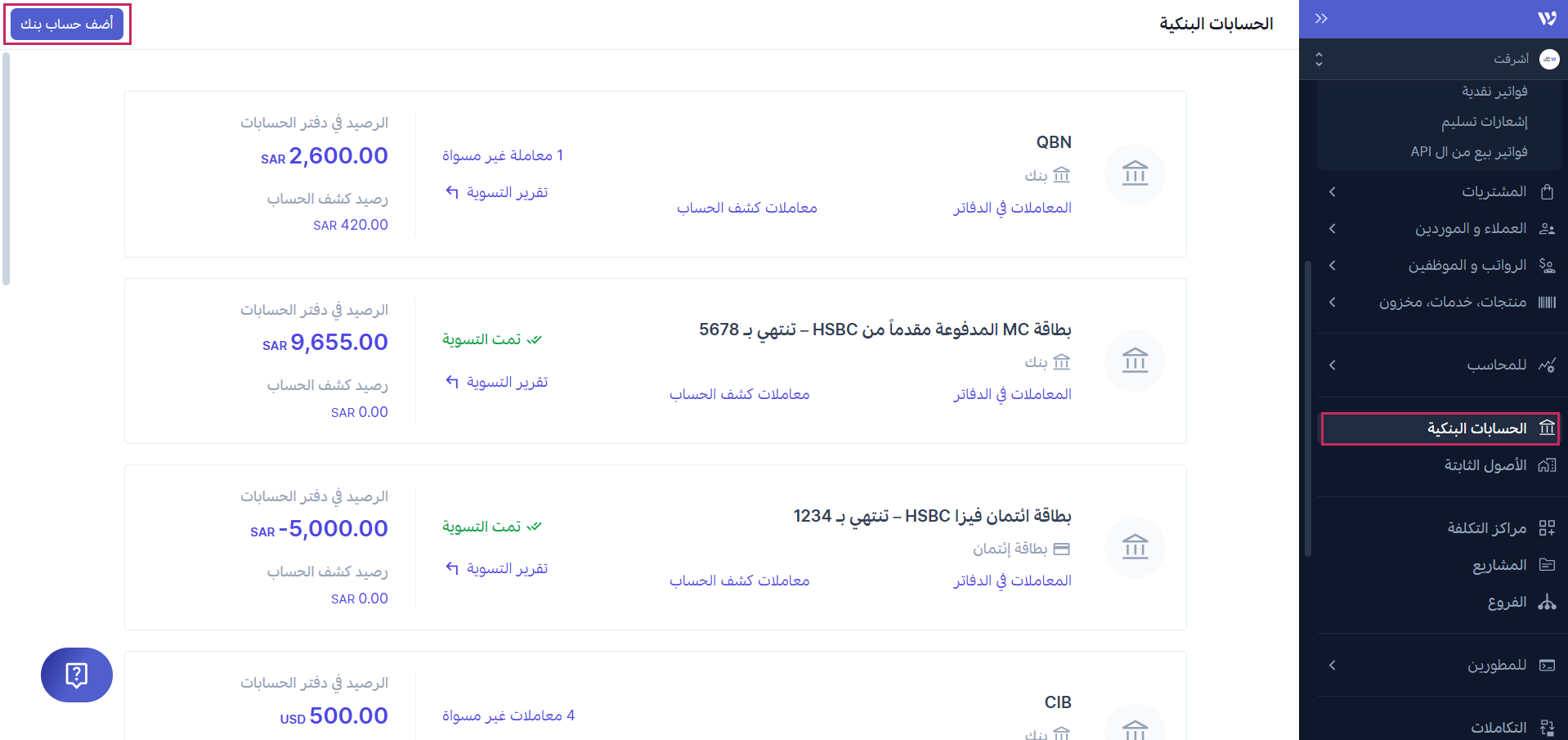Open the الفروع section
Screen dimensions: 1568x740
click(x=1507, y=603)
